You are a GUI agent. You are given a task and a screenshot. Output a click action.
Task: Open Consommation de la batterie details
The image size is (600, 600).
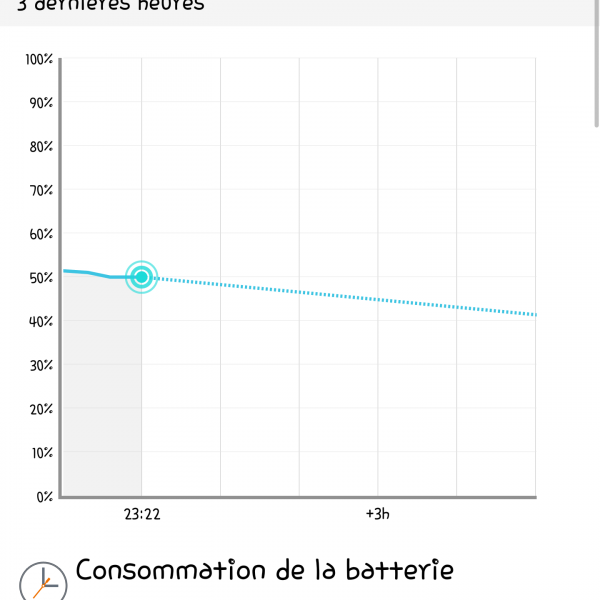point(264,571)
